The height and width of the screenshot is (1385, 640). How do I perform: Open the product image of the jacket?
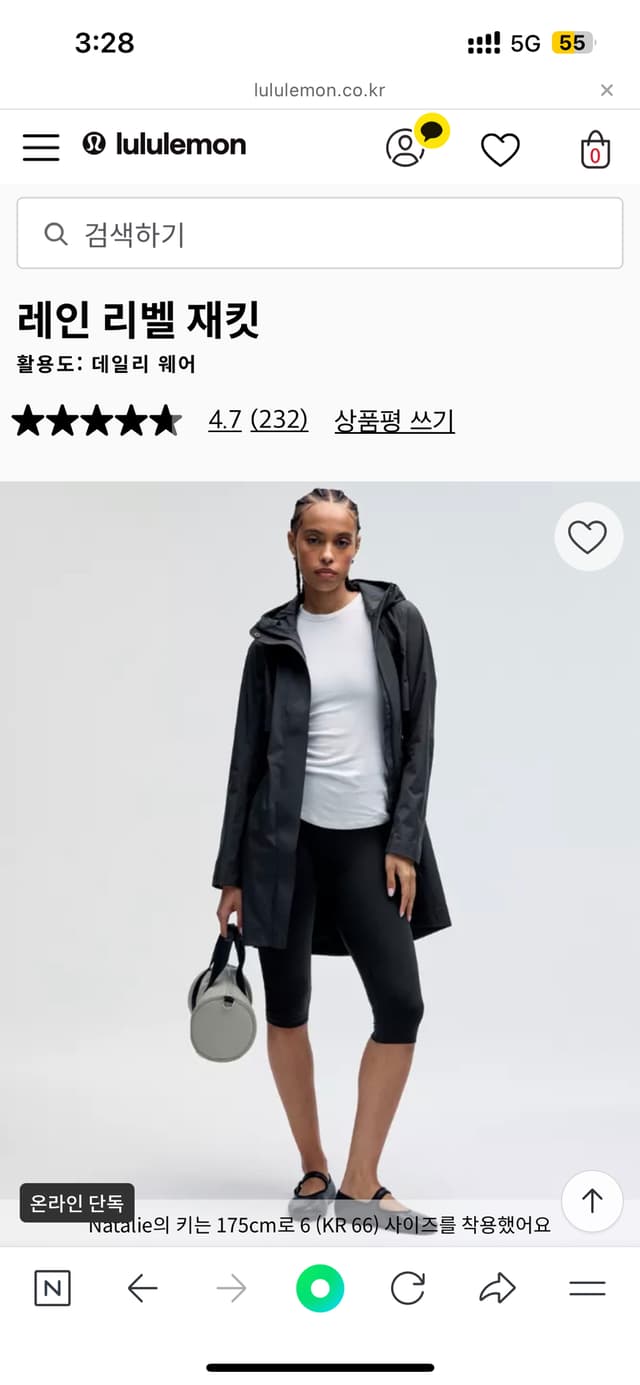coord(320,850)
